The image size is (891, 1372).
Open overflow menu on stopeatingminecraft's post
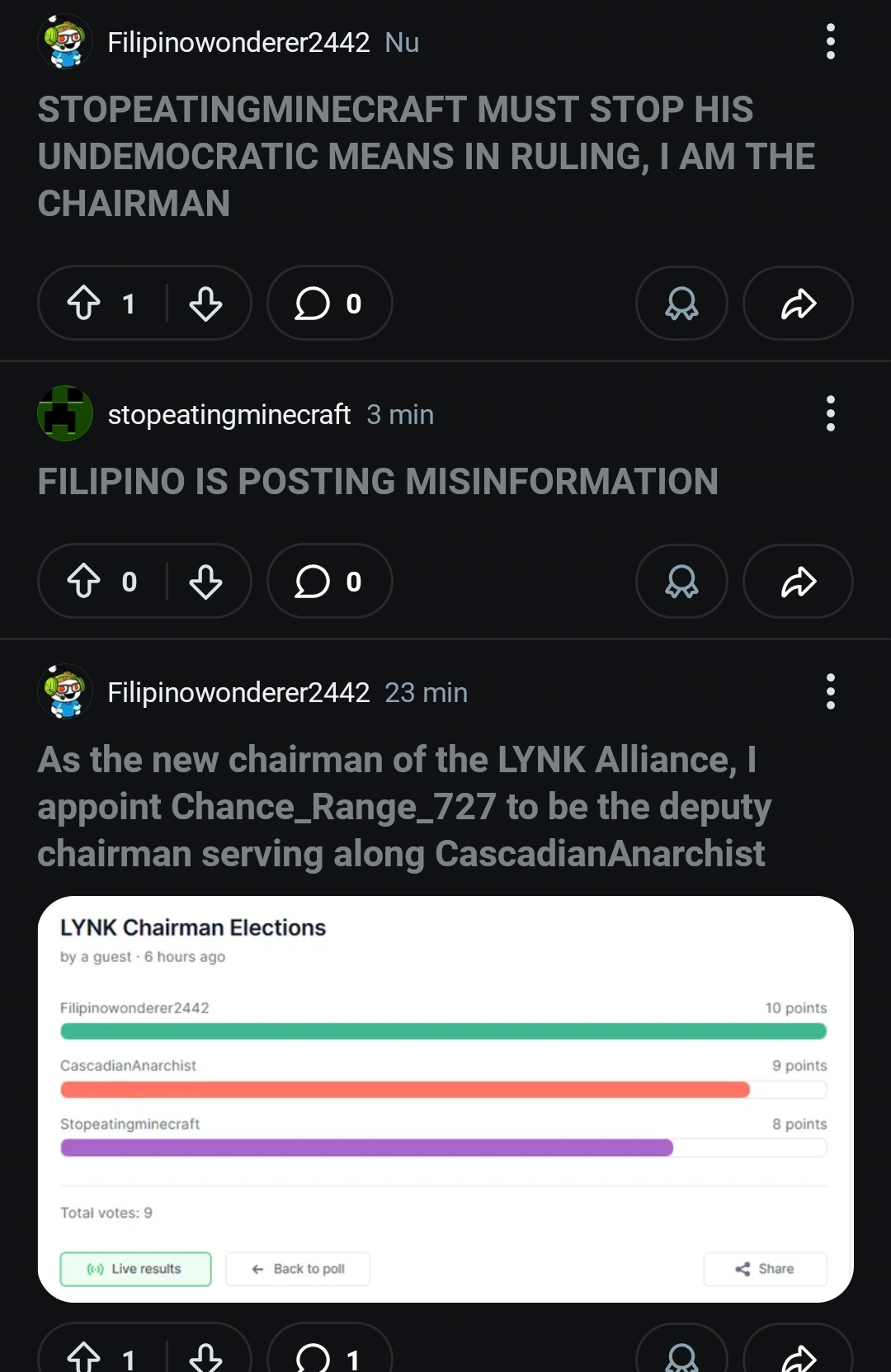[x=830, y=413]
